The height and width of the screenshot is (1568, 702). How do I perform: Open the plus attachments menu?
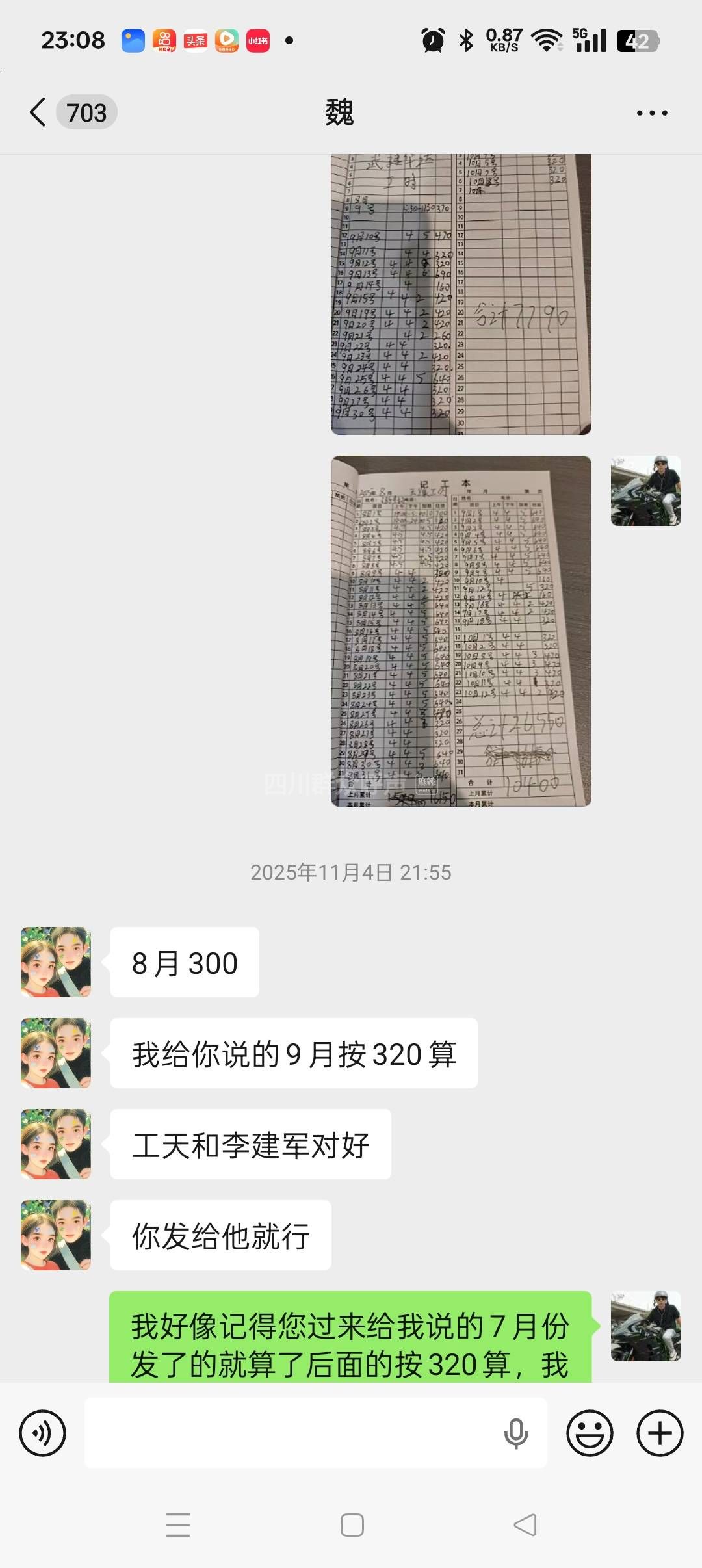(660, 1433)
